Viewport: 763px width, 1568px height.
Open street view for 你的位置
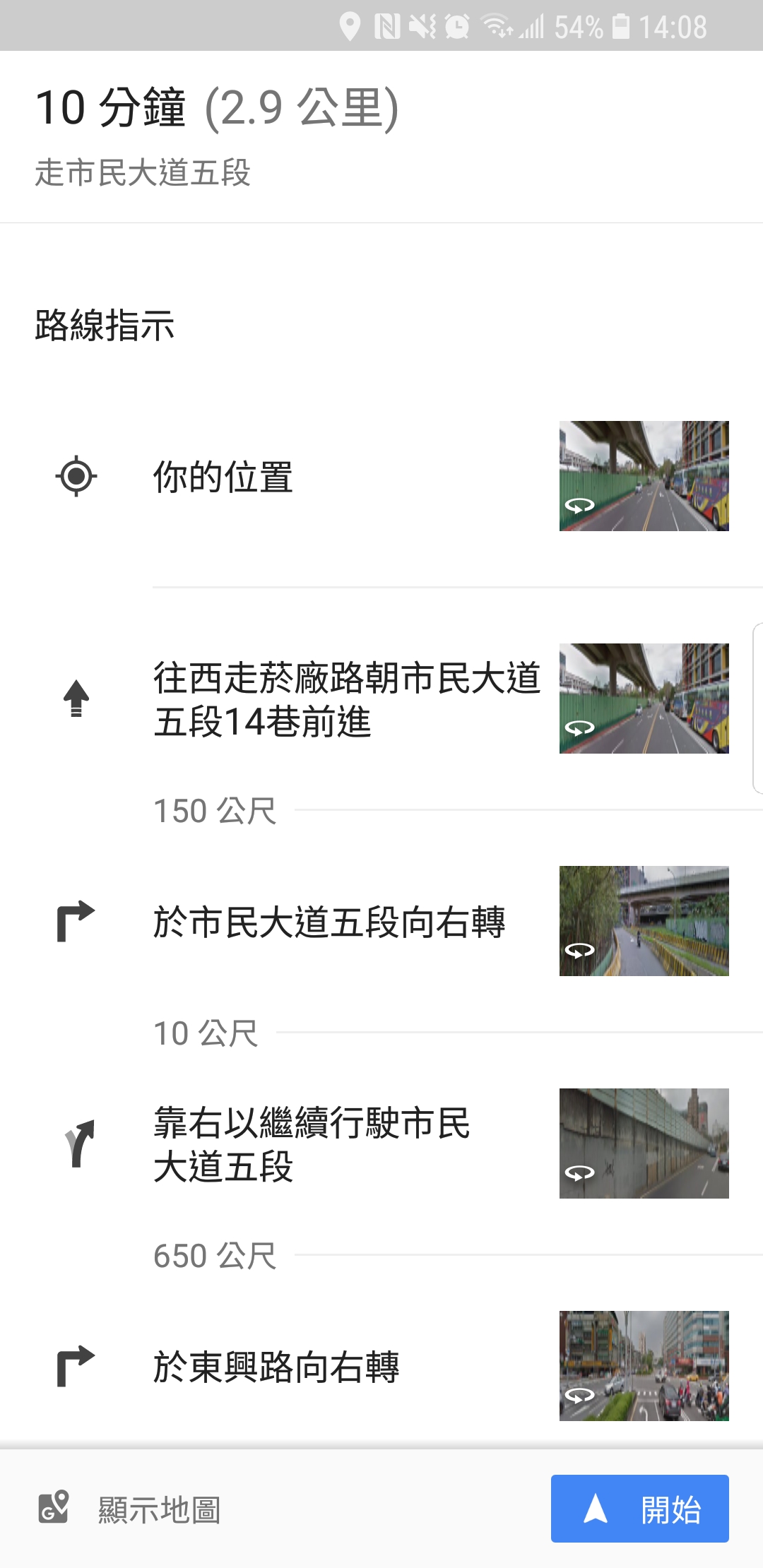[x=644, y=476]
